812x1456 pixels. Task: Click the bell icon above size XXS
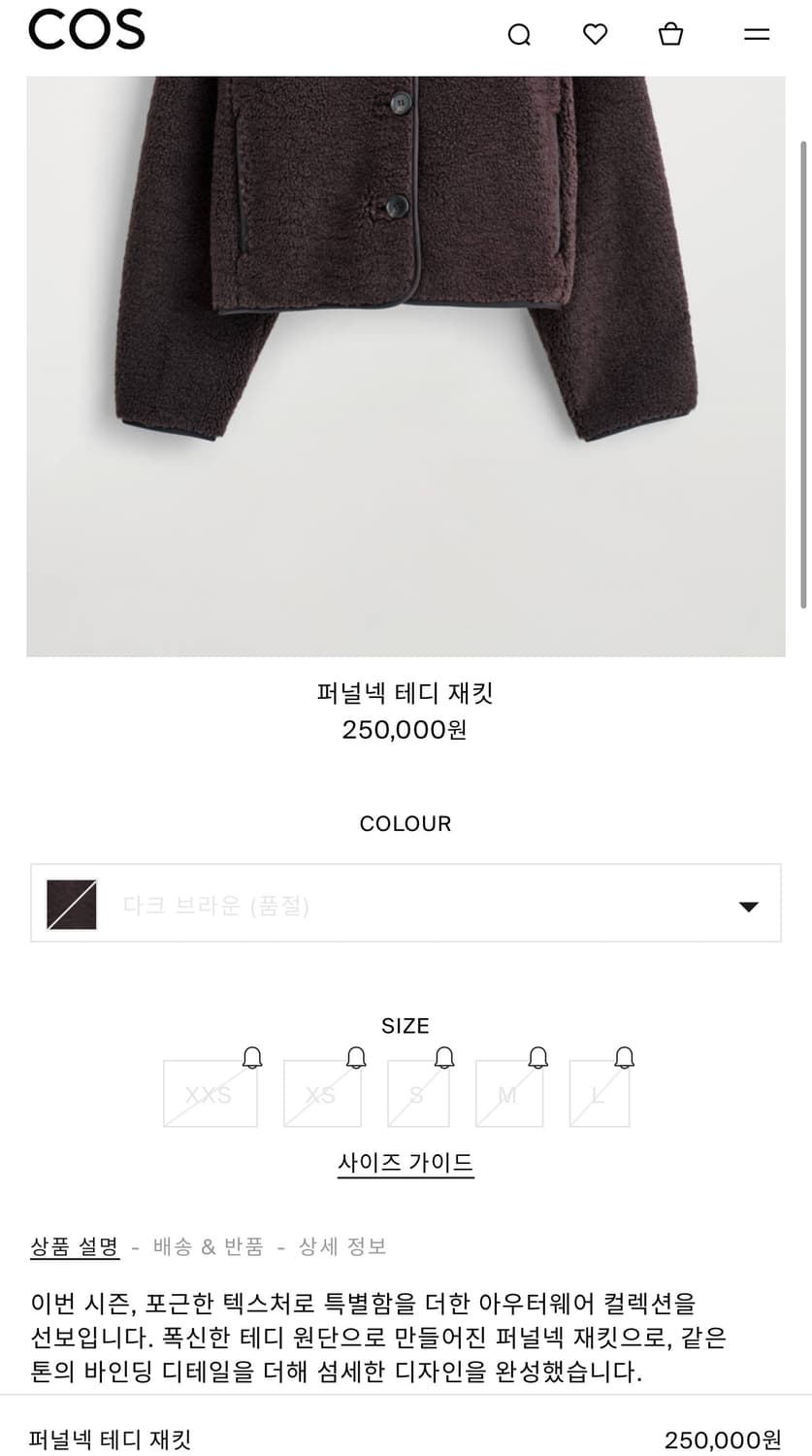pyautogui.click(x=254, y=1059)
